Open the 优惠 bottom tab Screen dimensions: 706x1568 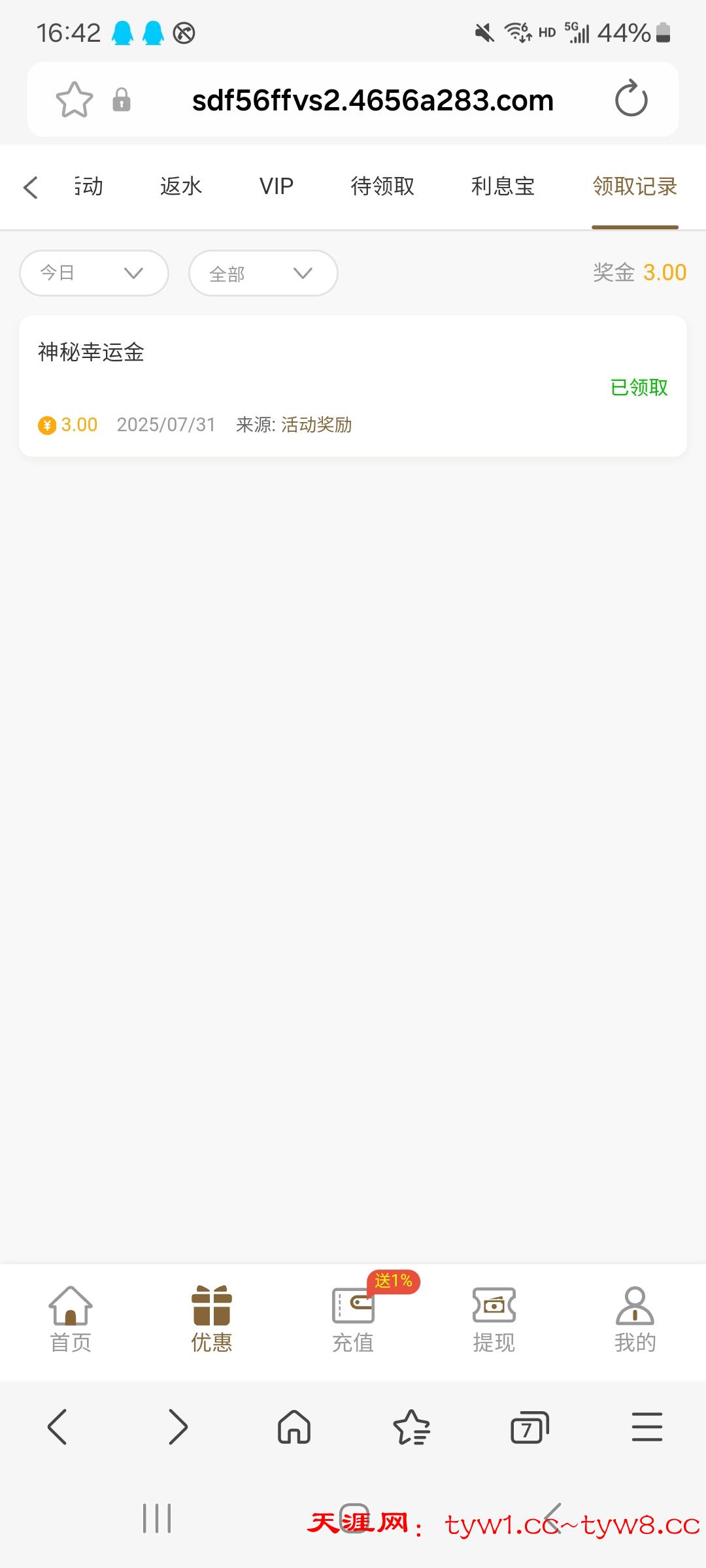pyautogui.click(x=212, y=1320)
